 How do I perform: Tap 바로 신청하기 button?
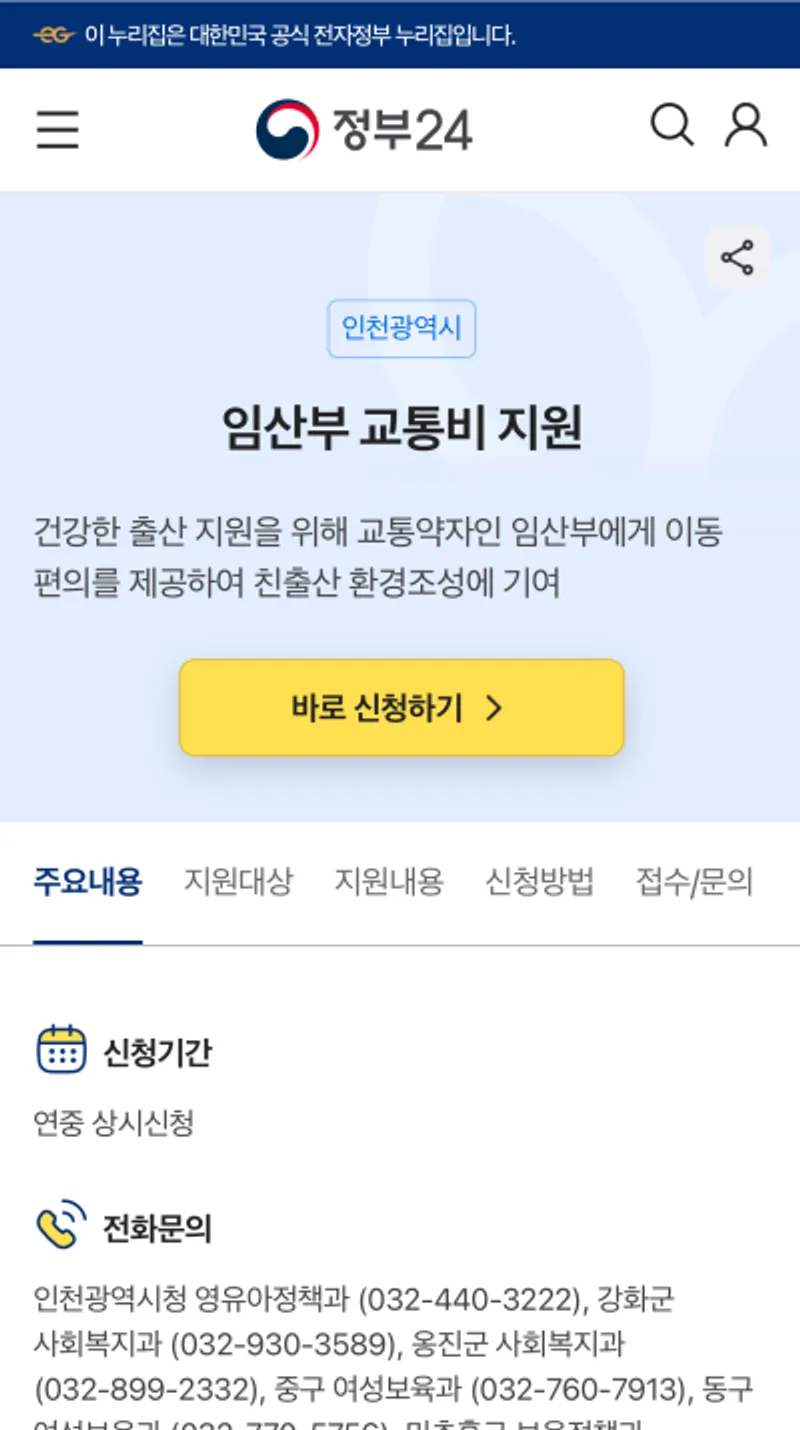click(x=401, y=708)
